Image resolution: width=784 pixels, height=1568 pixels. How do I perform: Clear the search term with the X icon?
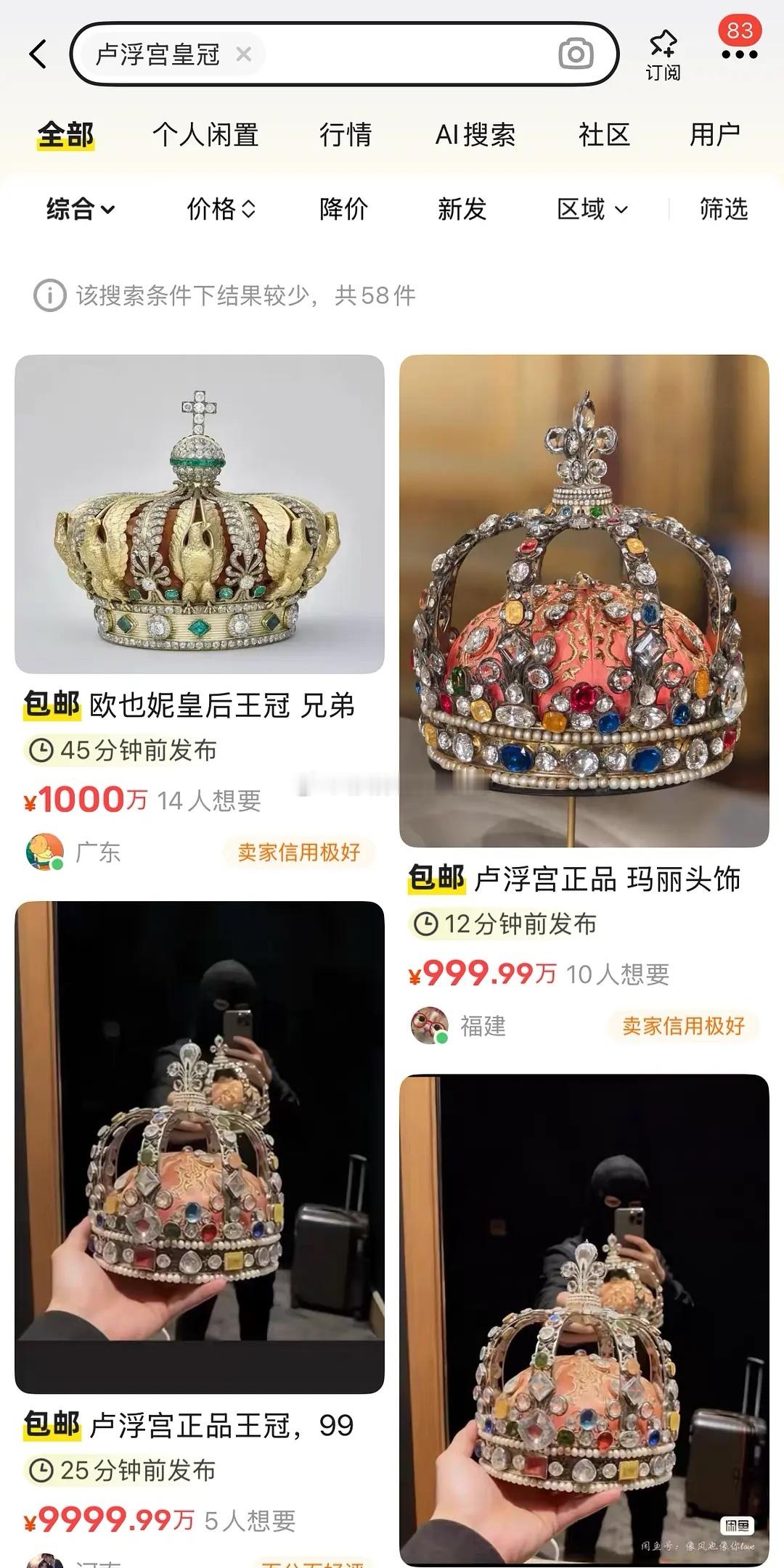243,54
